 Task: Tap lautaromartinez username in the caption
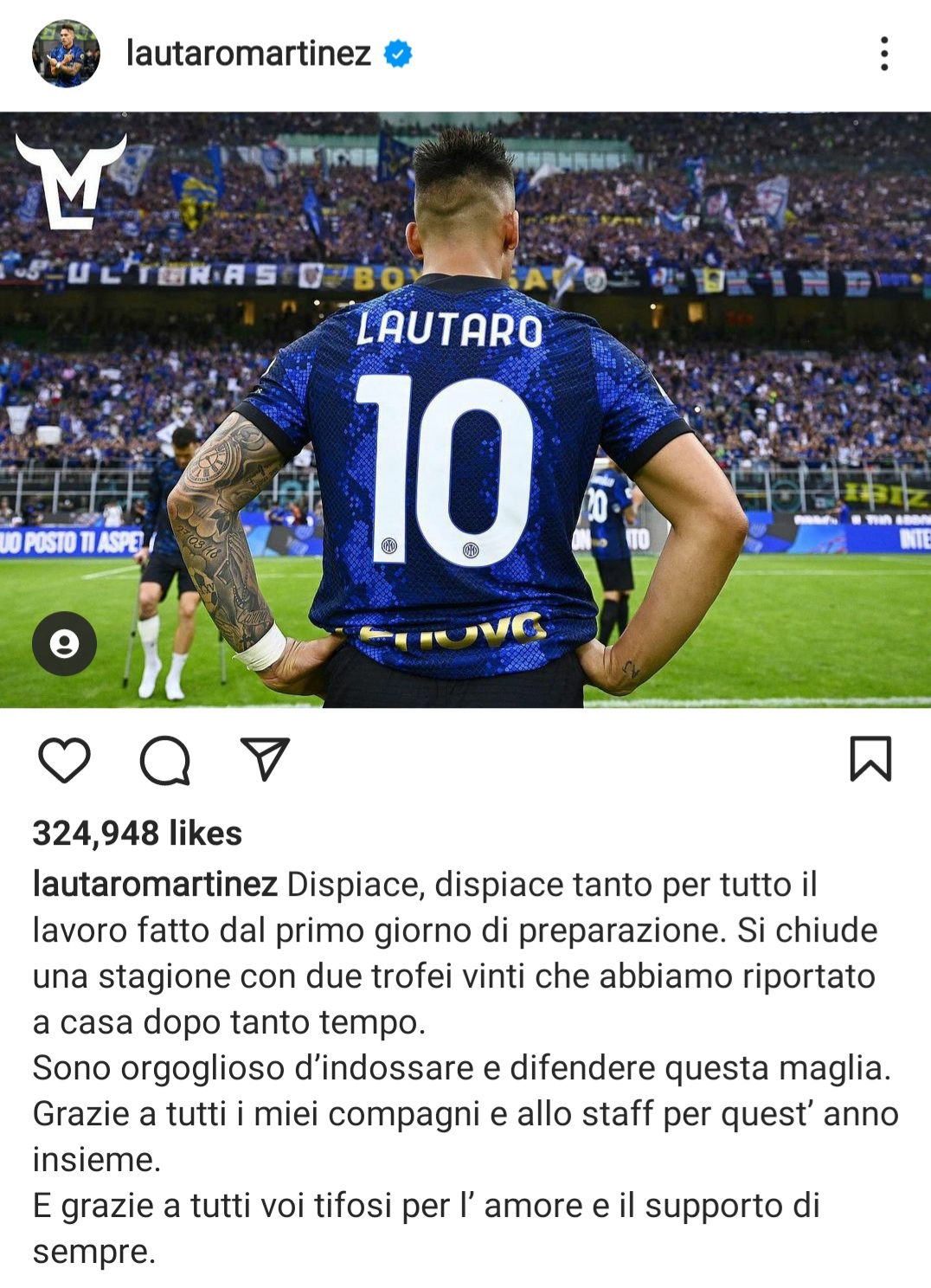click(x=155, y=885)
